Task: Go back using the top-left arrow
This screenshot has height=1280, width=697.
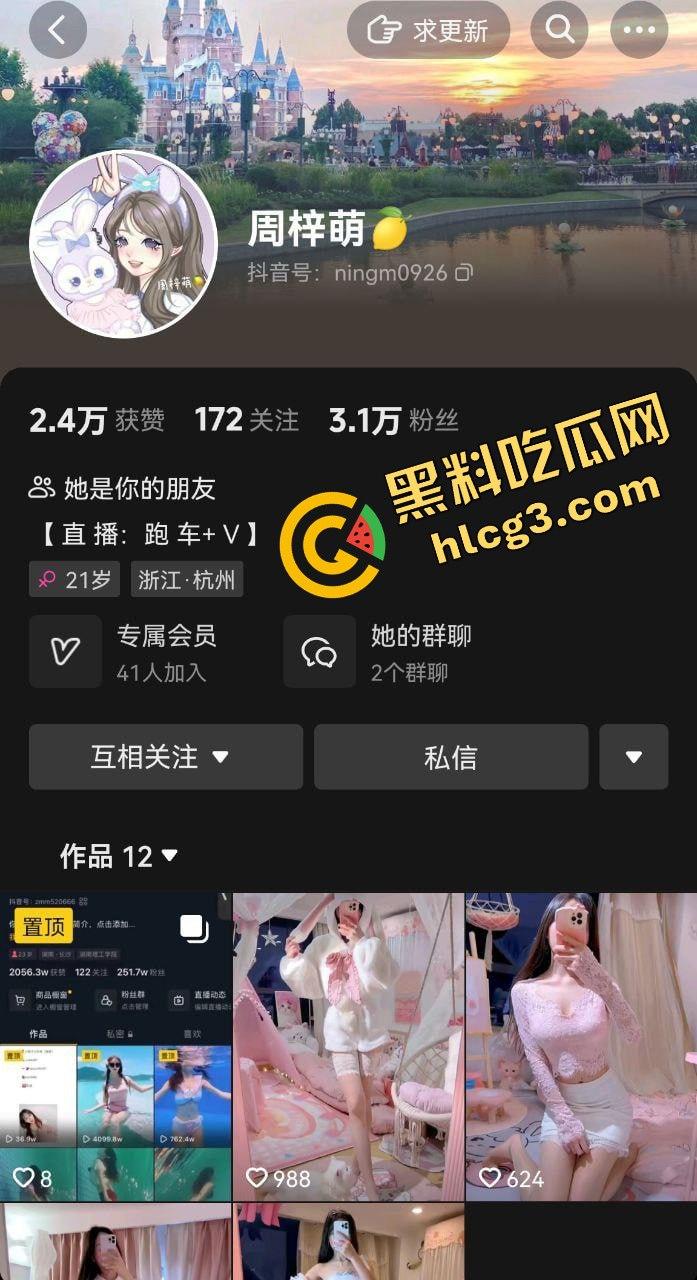Action: [57, 30]
